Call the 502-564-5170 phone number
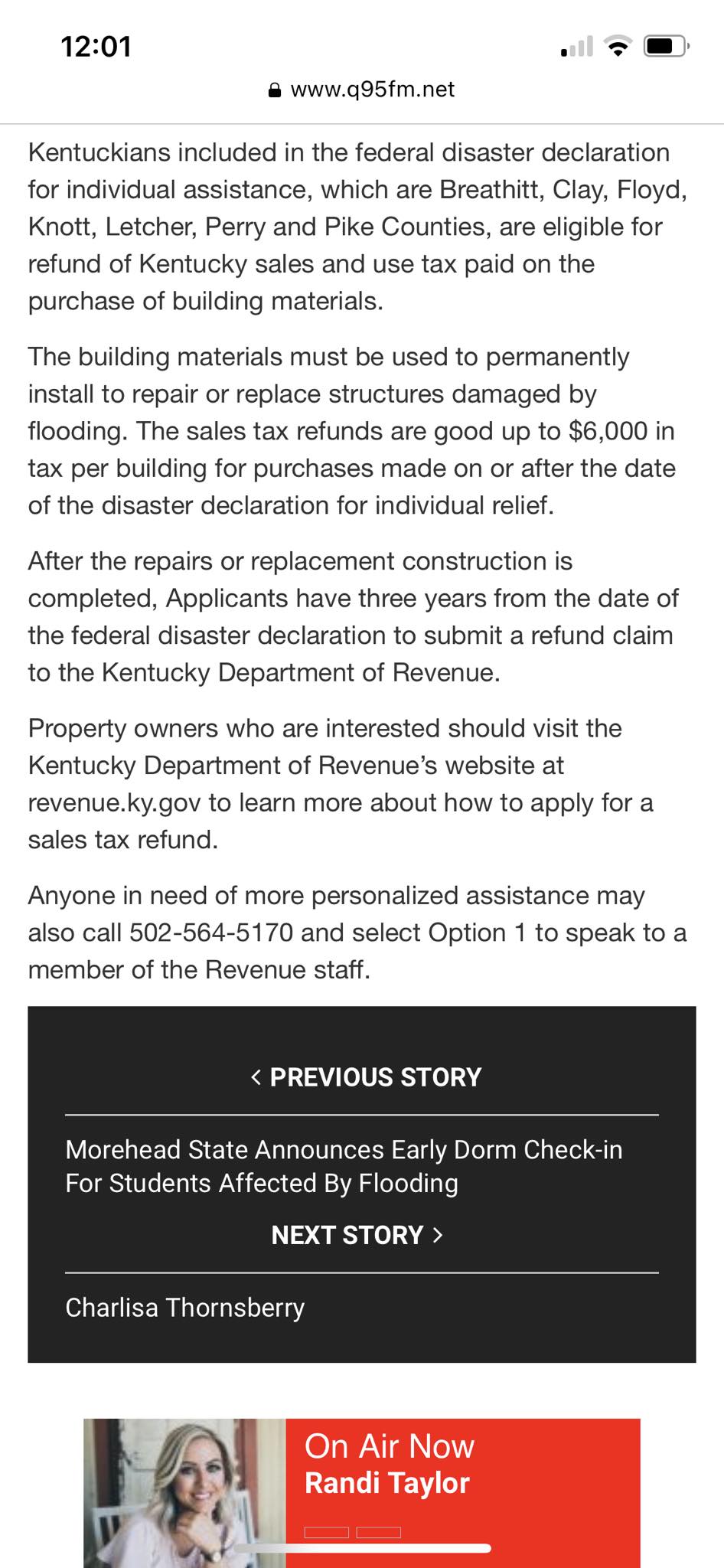 (211, 932)
